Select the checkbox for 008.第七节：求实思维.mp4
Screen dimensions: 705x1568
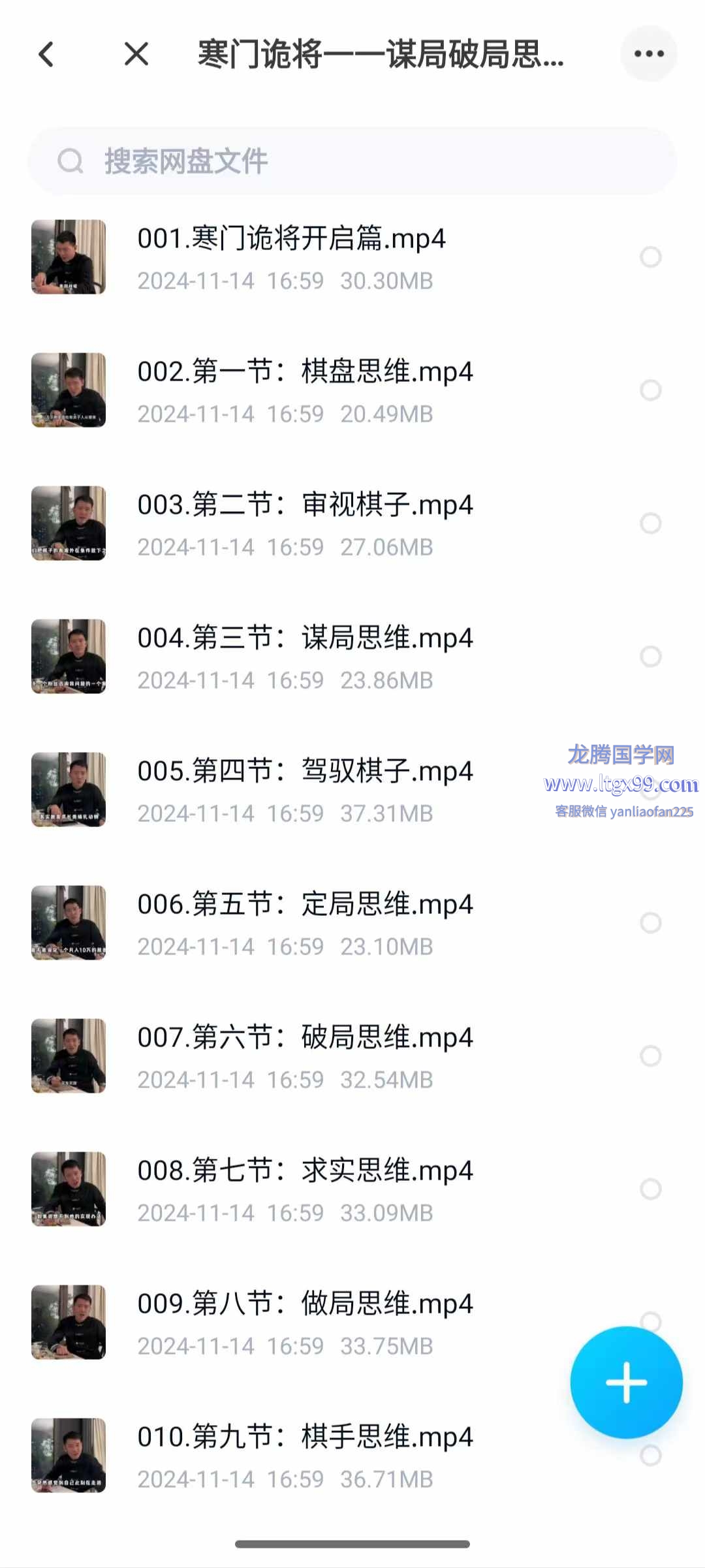click(651, 1189)
